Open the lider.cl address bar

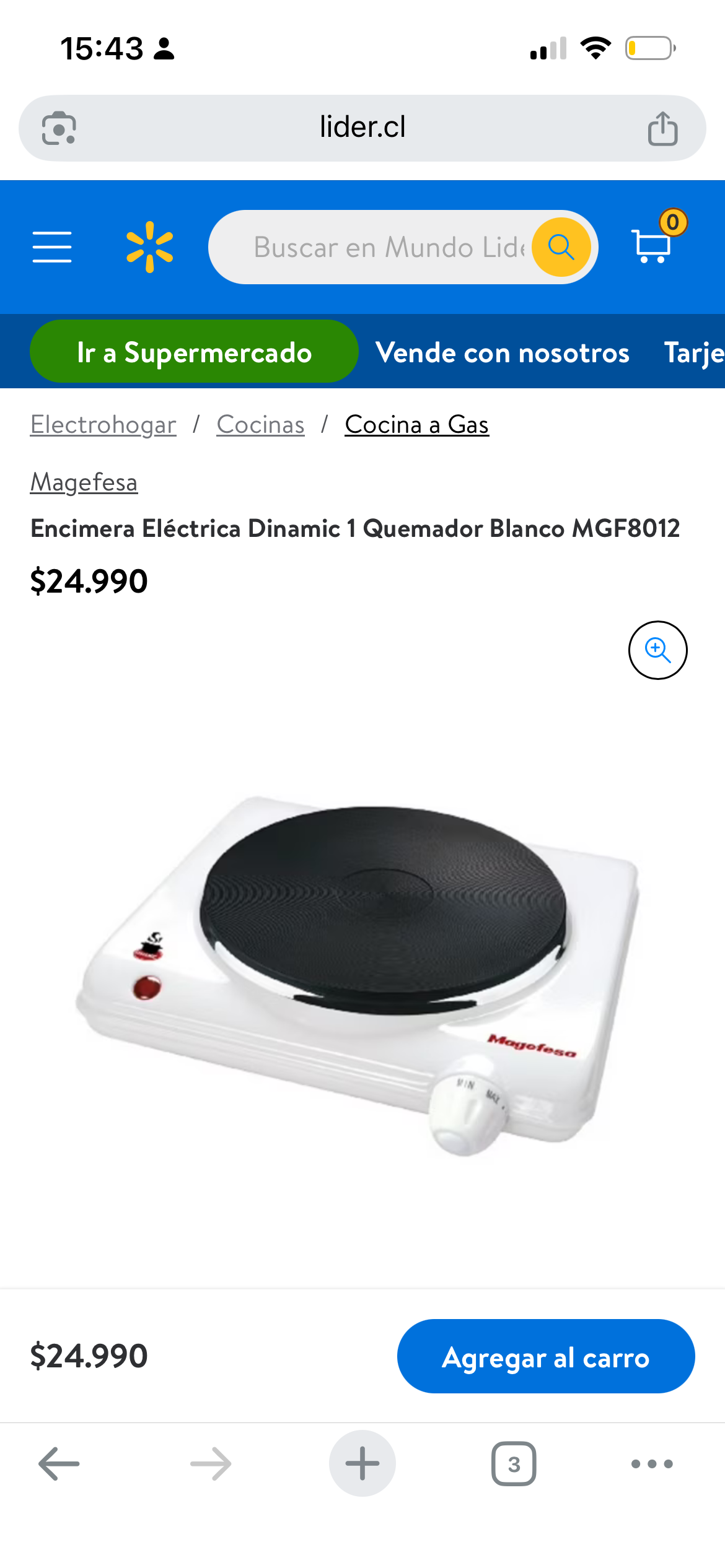[362, 128]
